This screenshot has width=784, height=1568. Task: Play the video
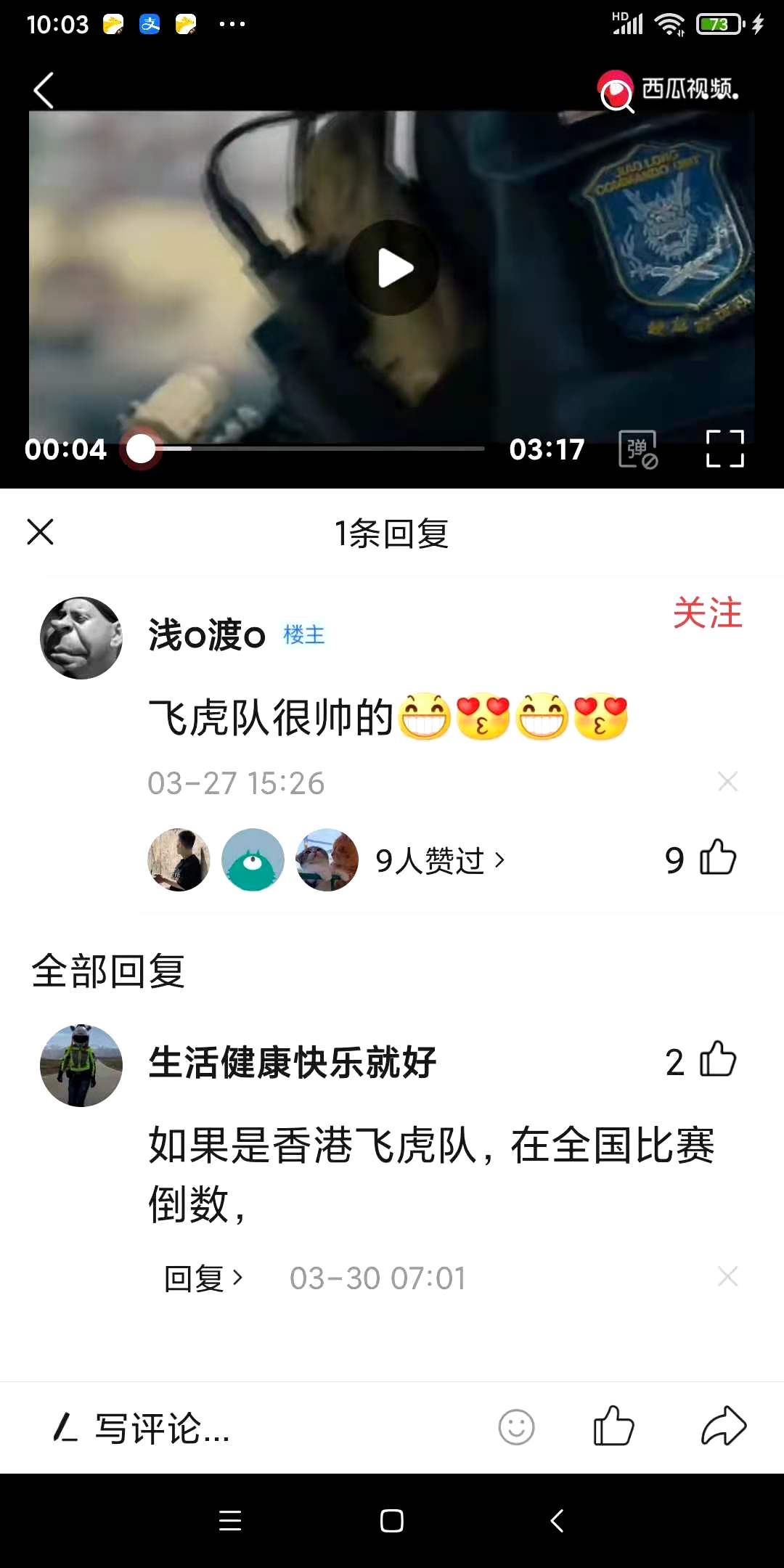tap(392, 268)
